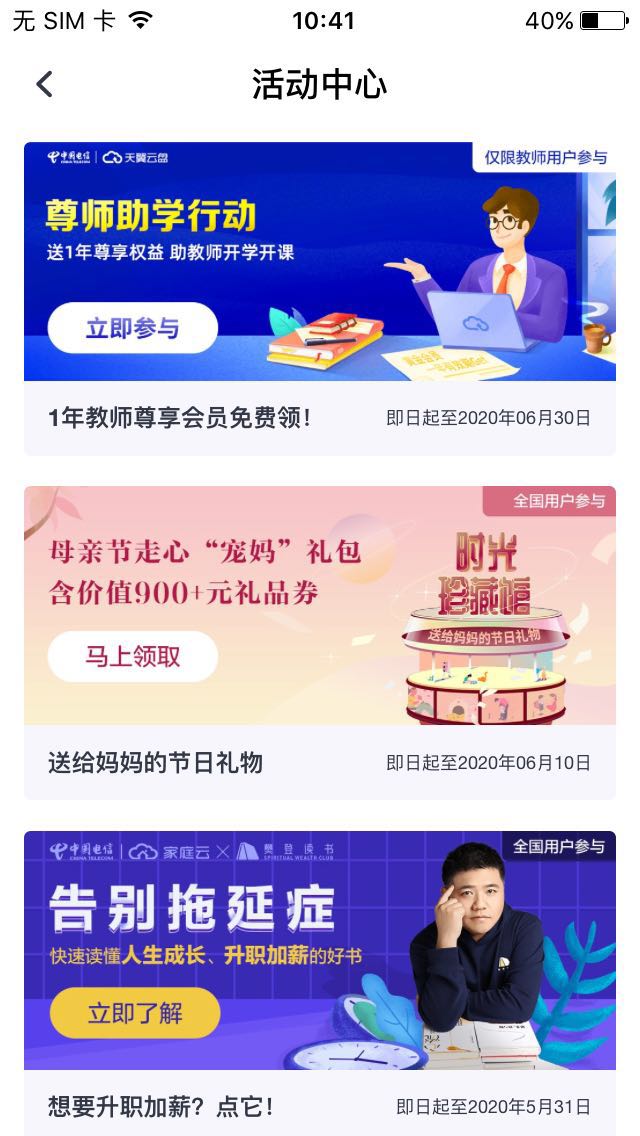Tap 立即参与 on the 尊师助学行动 banner
640x1136 pixels.
132,329
